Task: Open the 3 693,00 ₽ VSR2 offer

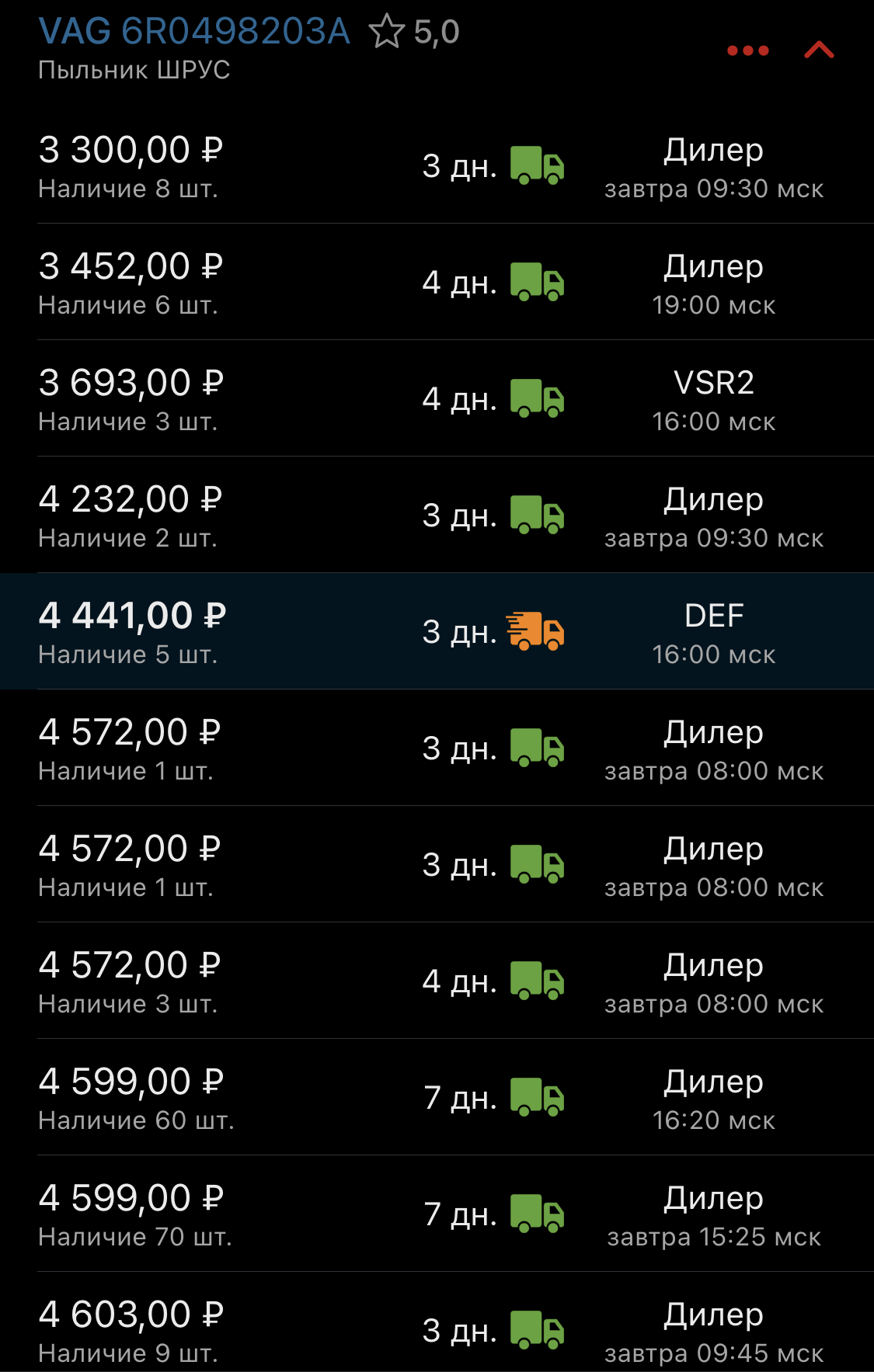Action: 437,399
